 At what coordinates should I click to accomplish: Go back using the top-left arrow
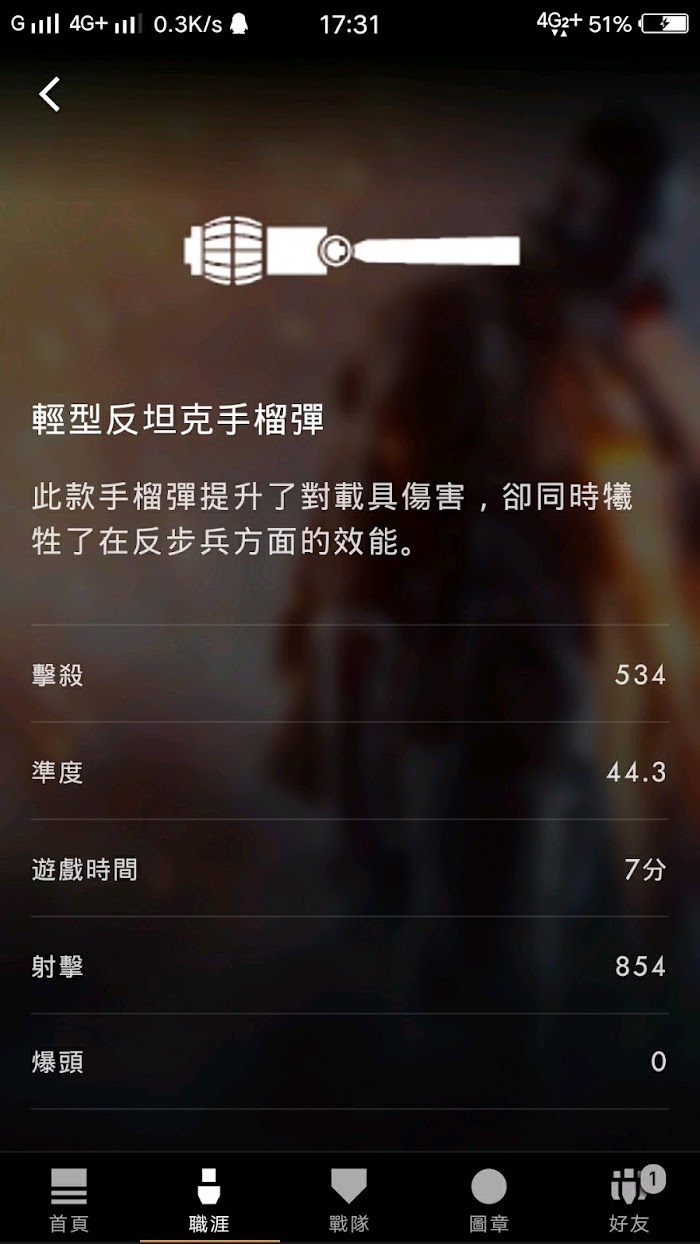50,94
